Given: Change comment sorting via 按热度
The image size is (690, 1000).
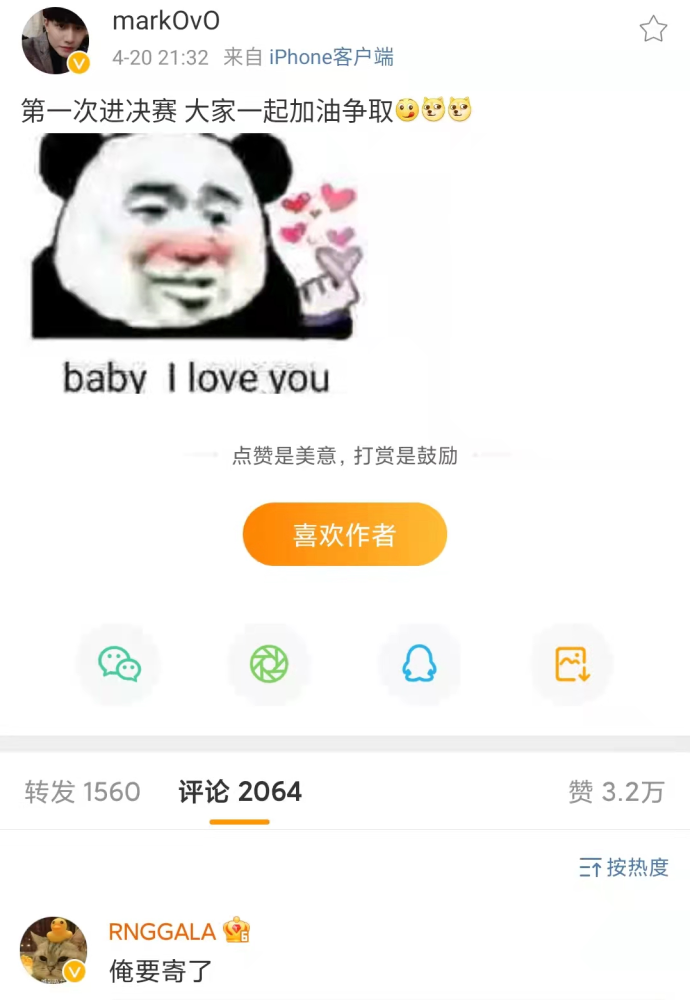Looking at the screenshot, I should 624,867.
